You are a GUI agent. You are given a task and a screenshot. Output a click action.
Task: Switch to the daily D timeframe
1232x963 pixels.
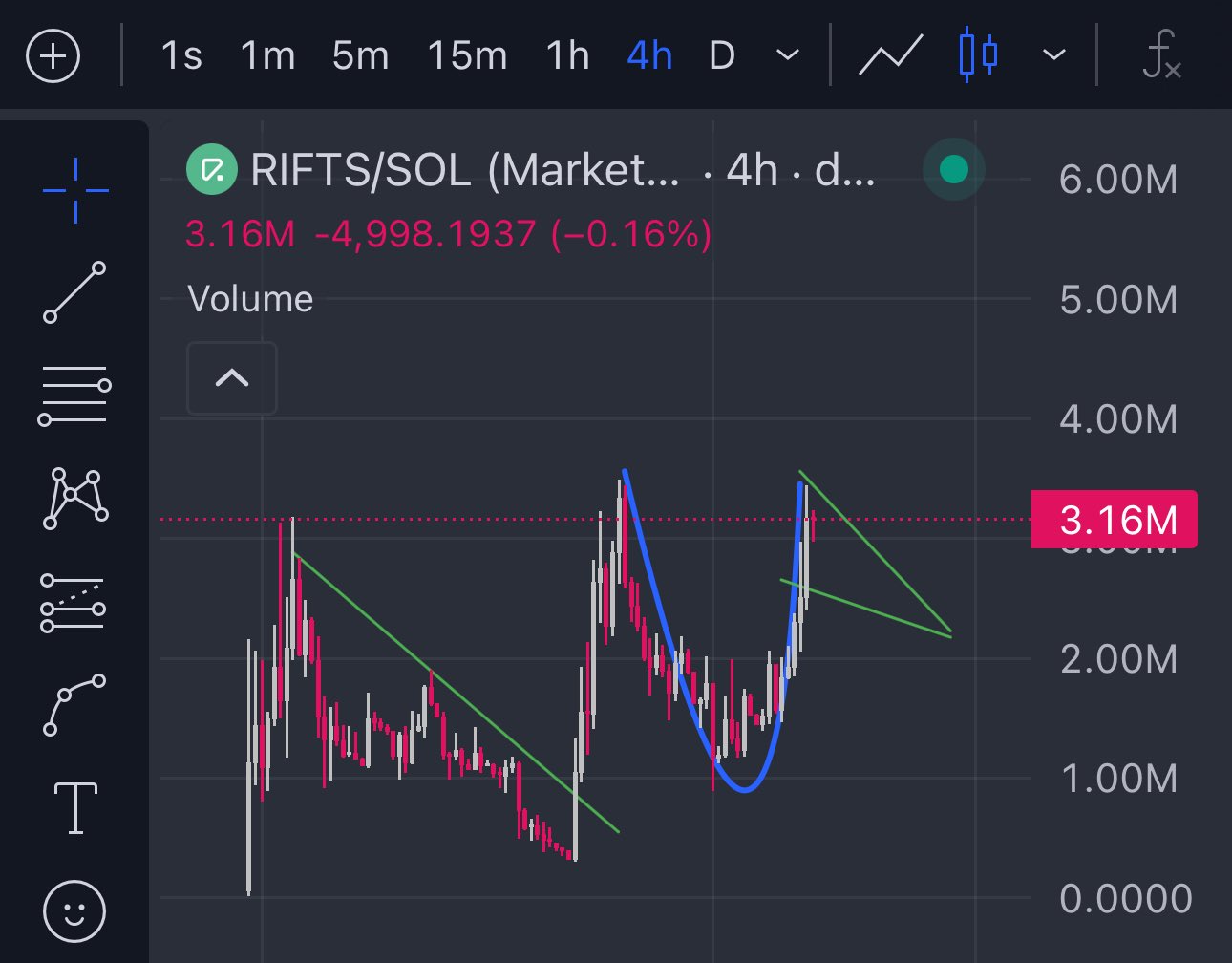[x=722, y=56]
